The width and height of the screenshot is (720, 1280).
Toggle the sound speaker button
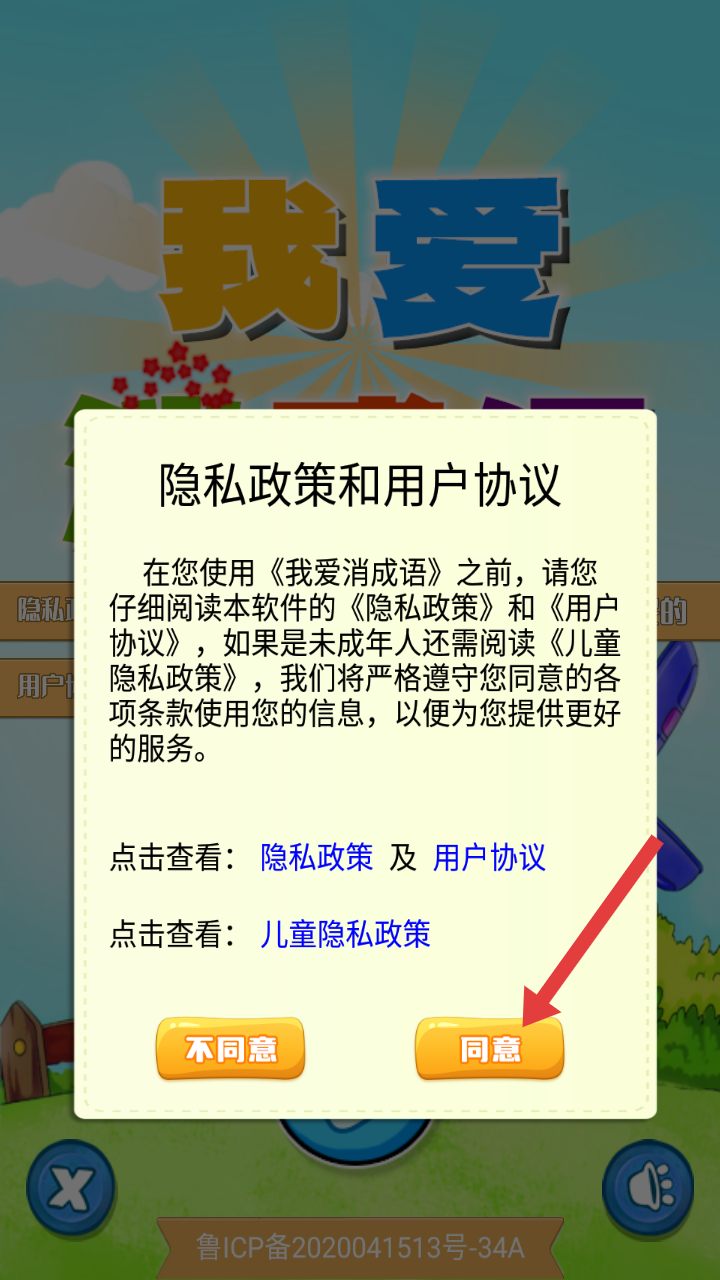(648, 1189)
